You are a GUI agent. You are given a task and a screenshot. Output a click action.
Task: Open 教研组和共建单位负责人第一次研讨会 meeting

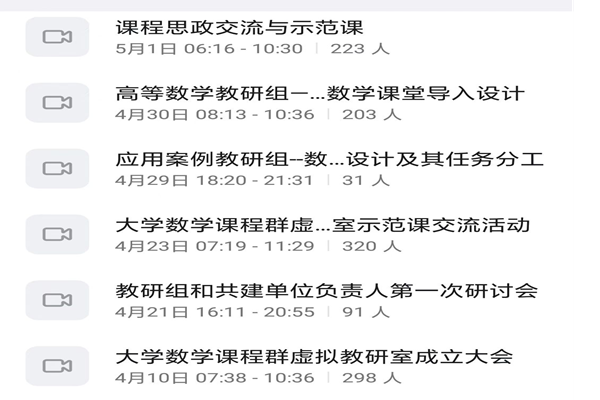click(327, 291)
